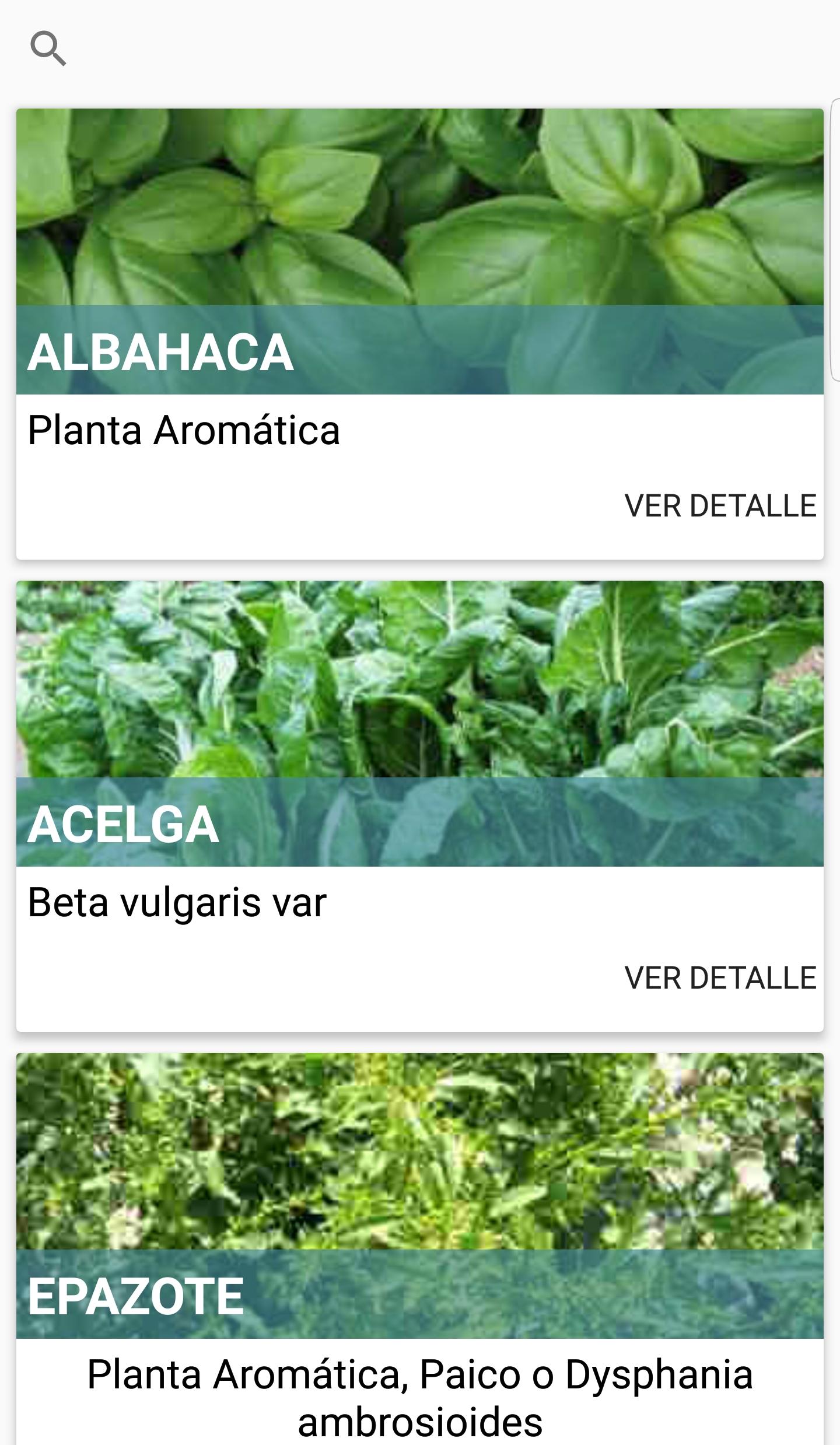The height and width of the screenshot is (1445, 840).
Task: Open the Epazote plant card
Action: (x=420, y=1249)
